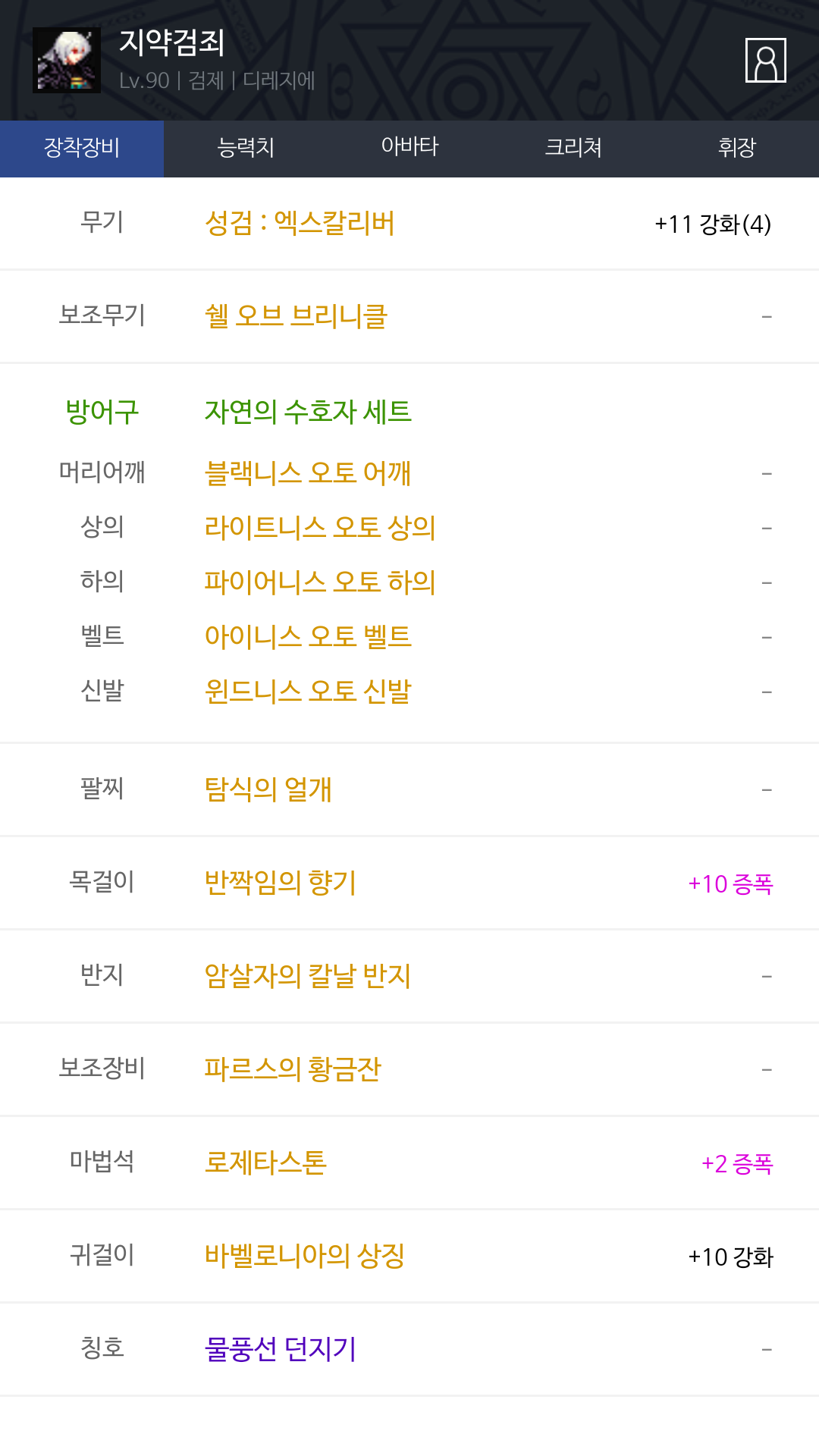
Task: Select the 휘장 tab
Action: pos(737,148)
